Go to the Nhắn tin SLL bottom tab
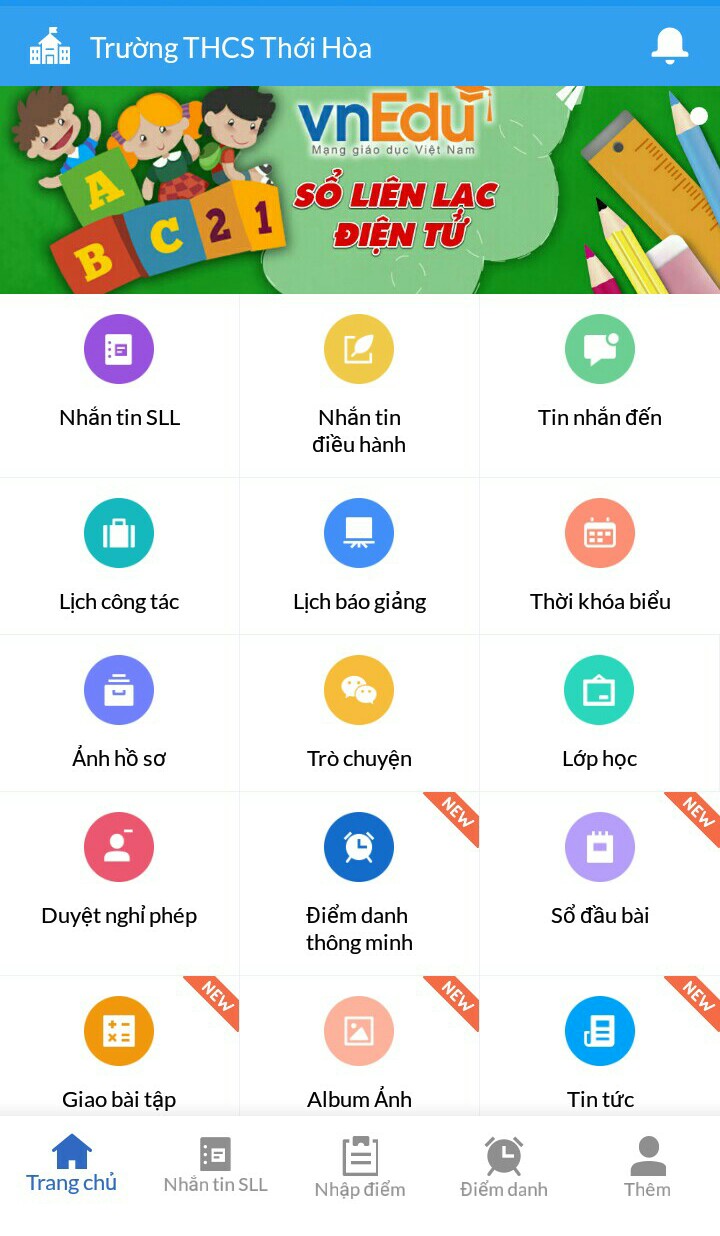 pos(216,1167)
